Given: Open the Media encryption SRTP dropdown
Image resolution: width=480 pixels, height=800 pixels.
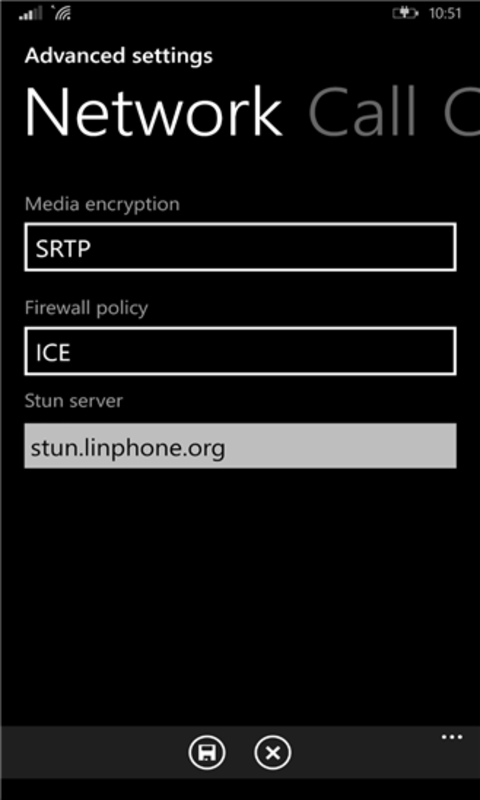Looking at the screenshot, I should [x=240, y=247].
